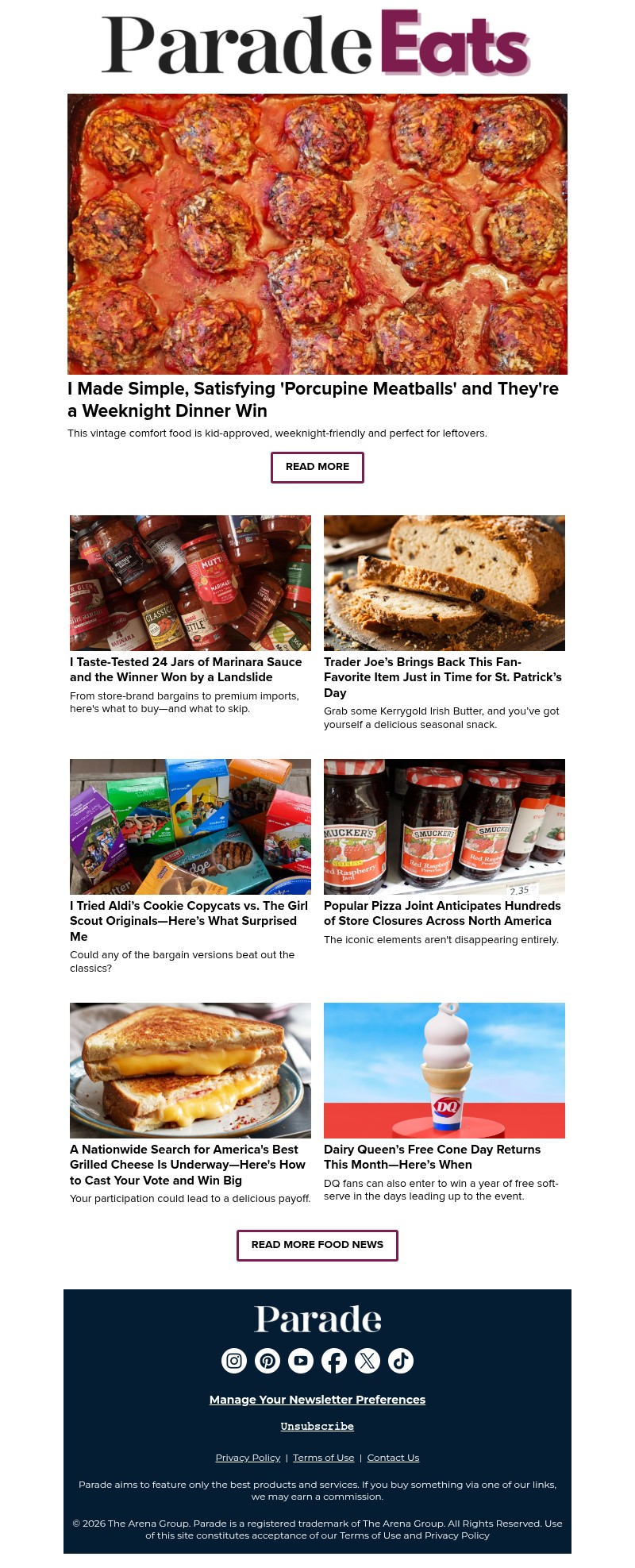The height and width of the screenshot is (1568, 635).
Task: Open the Privacy Policy page
Action: [x=248, y=1458]
